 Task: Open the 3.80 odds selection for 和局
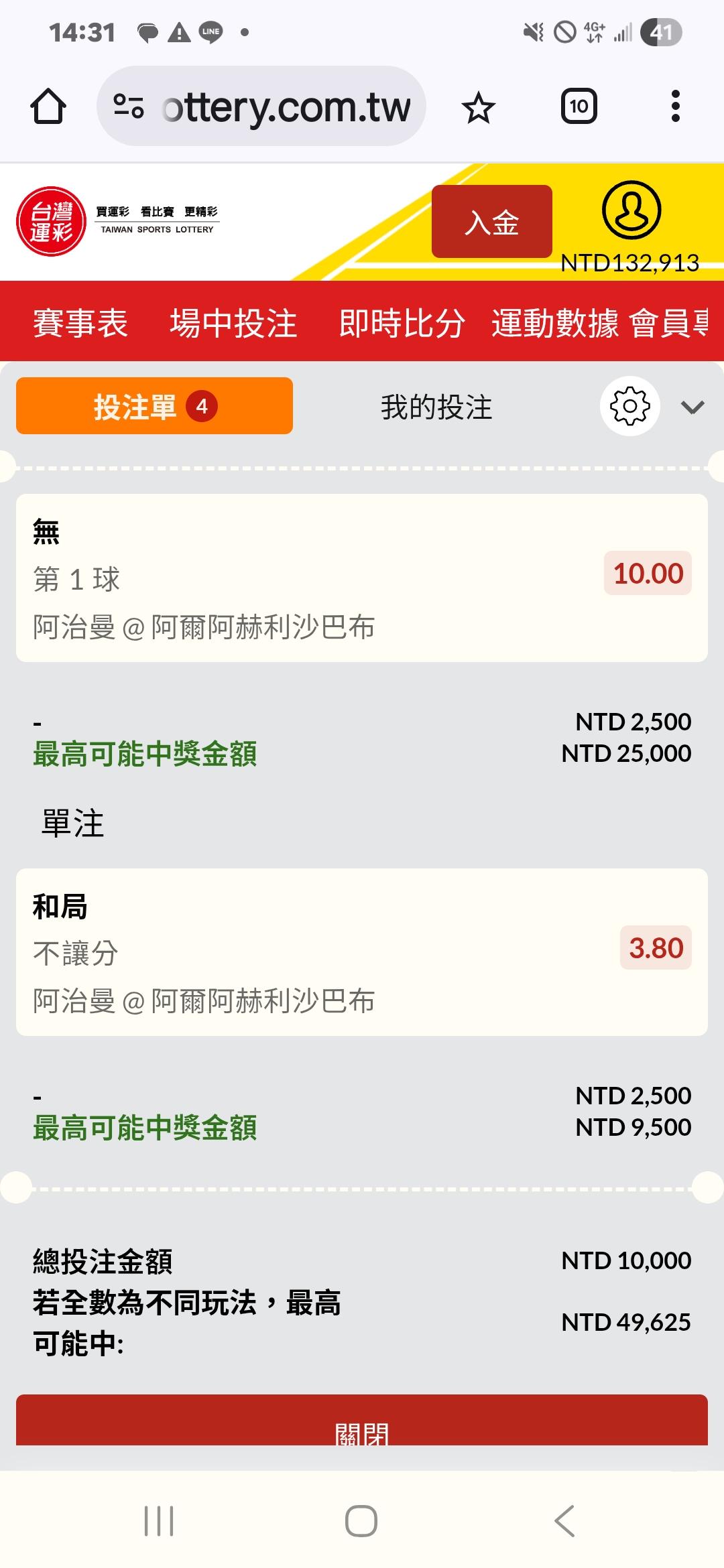(x=656, y=948)
